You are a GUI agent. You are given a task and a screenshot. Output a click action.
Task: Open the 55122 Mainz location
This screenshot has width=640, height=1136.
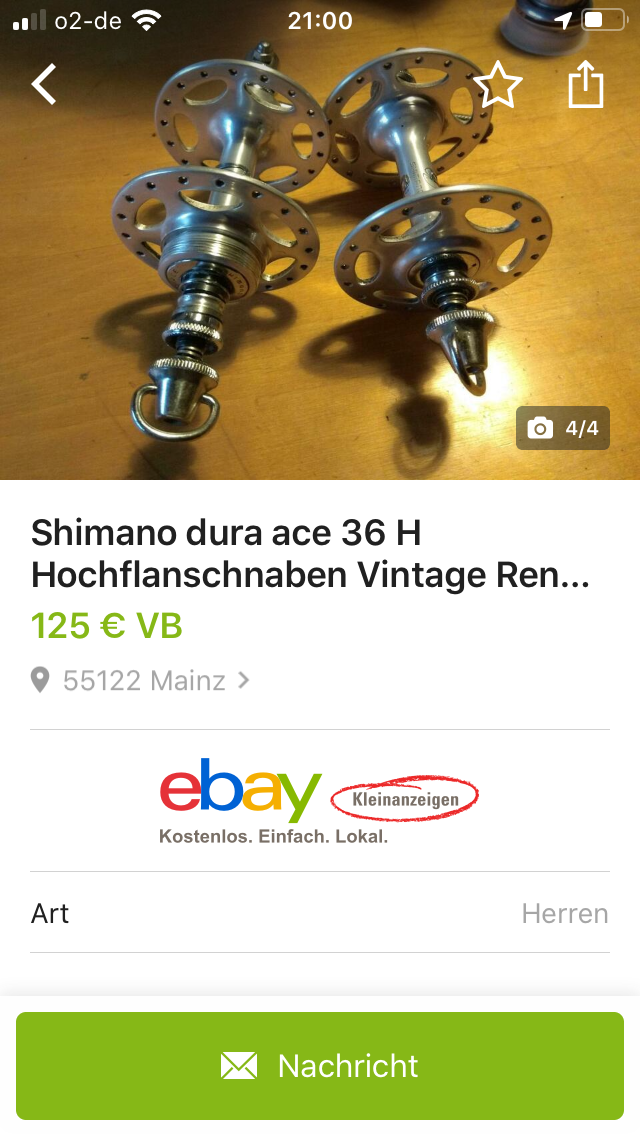click(x=142, y=681)
